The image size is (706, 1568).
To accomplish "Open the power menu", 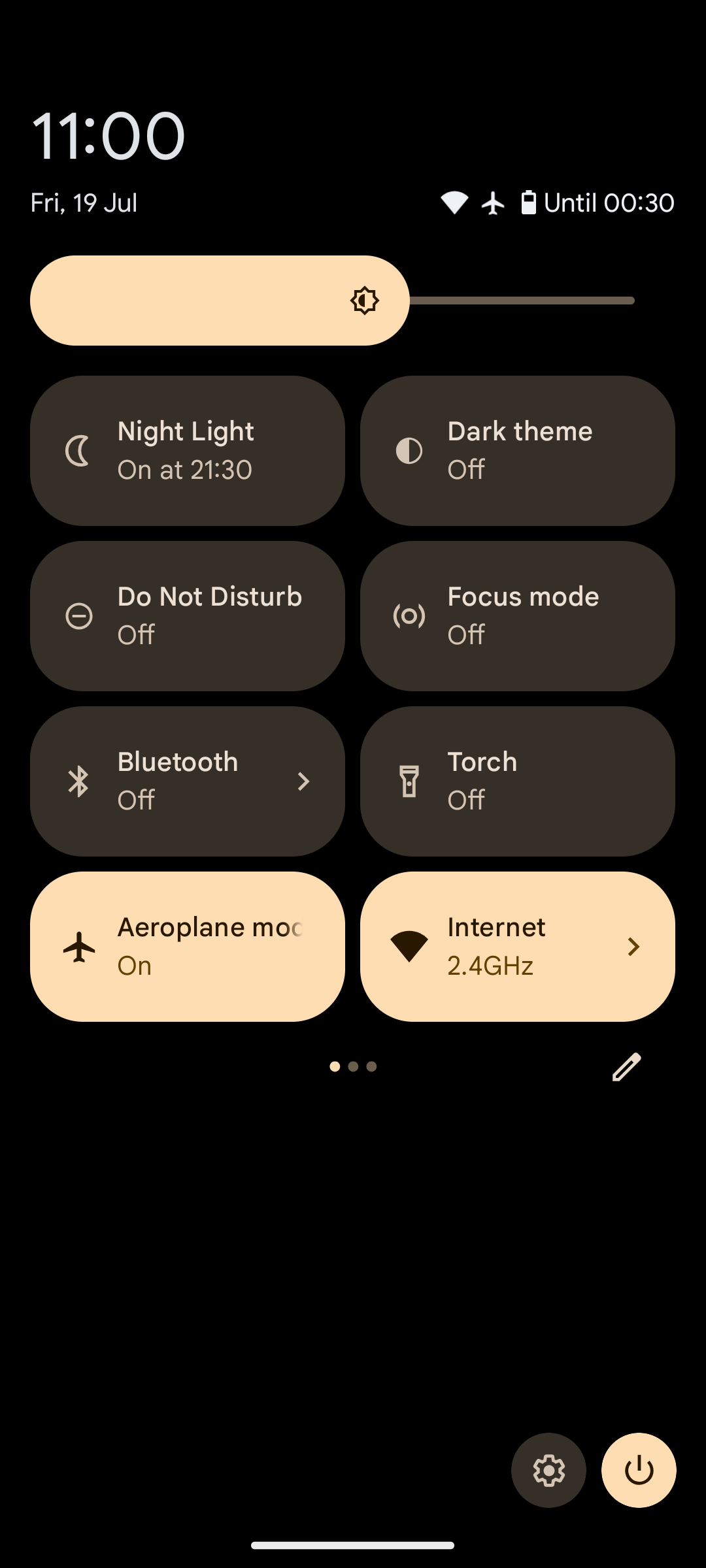I will click(639, 1470).
